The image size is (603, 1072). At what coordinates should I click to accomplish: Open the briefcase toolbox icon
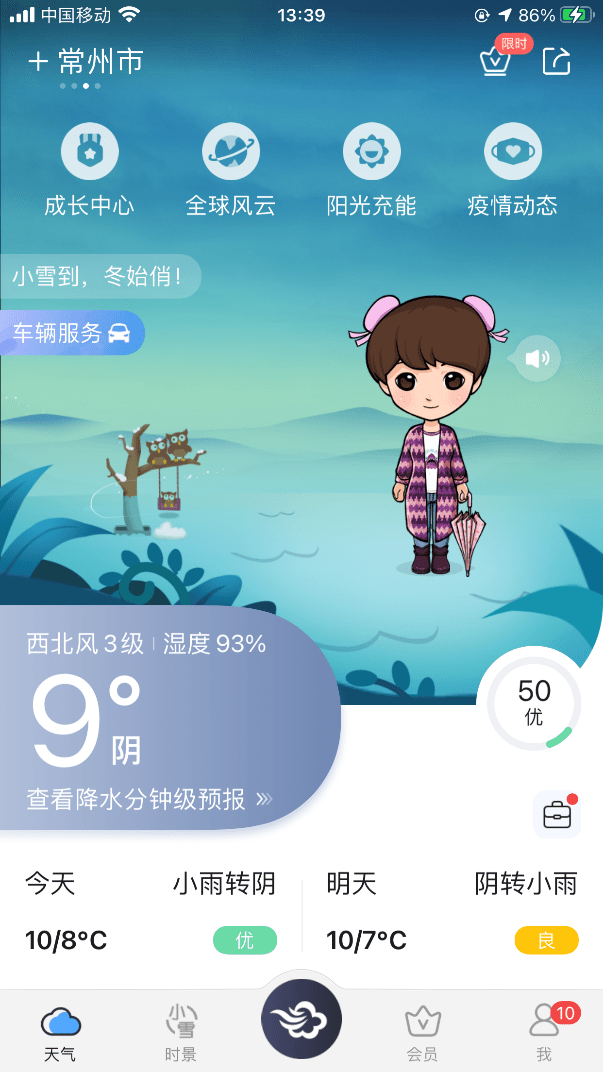[557, 815]
